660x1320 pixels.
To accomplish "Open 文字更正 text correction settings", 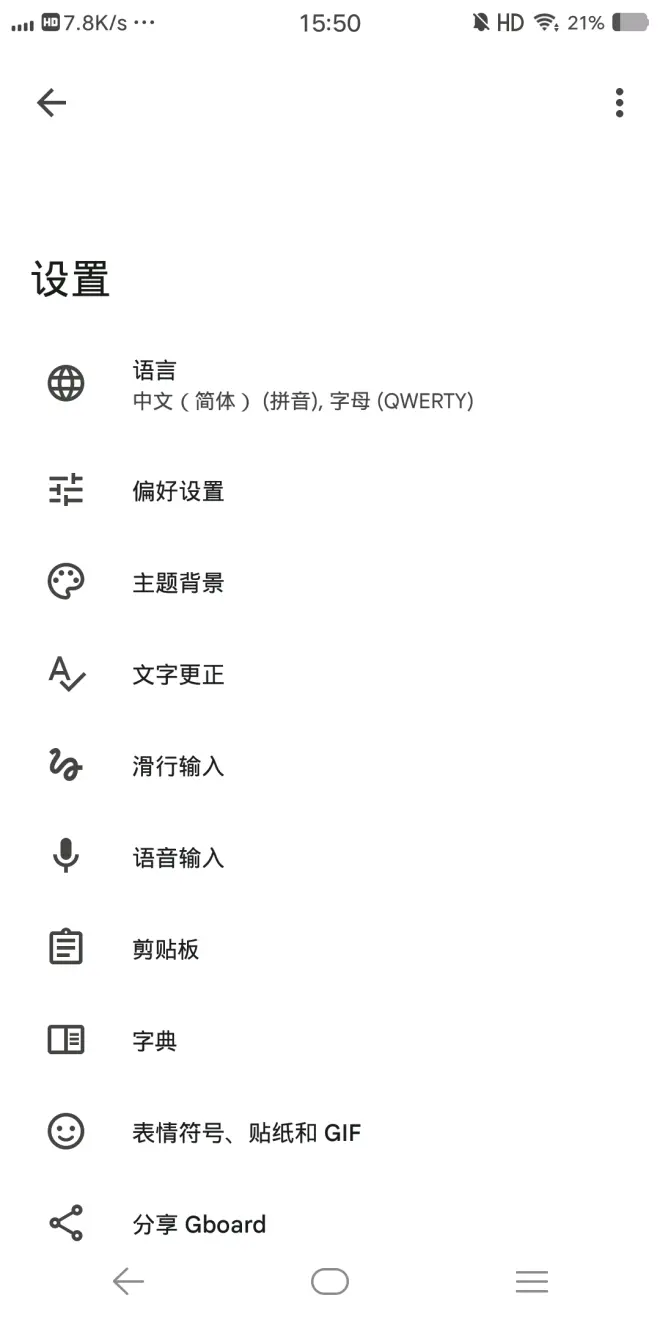I will coord(178,675).
